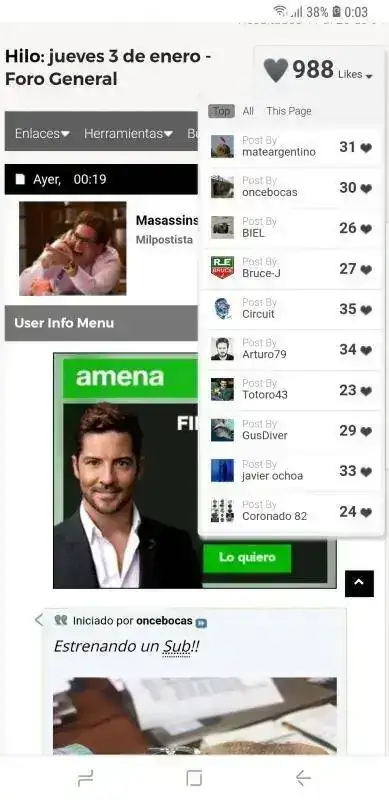Switch to the This Page tab
The width and height of the screenshot is (389, 800).
pyautogui.click(x=289, y=111)
